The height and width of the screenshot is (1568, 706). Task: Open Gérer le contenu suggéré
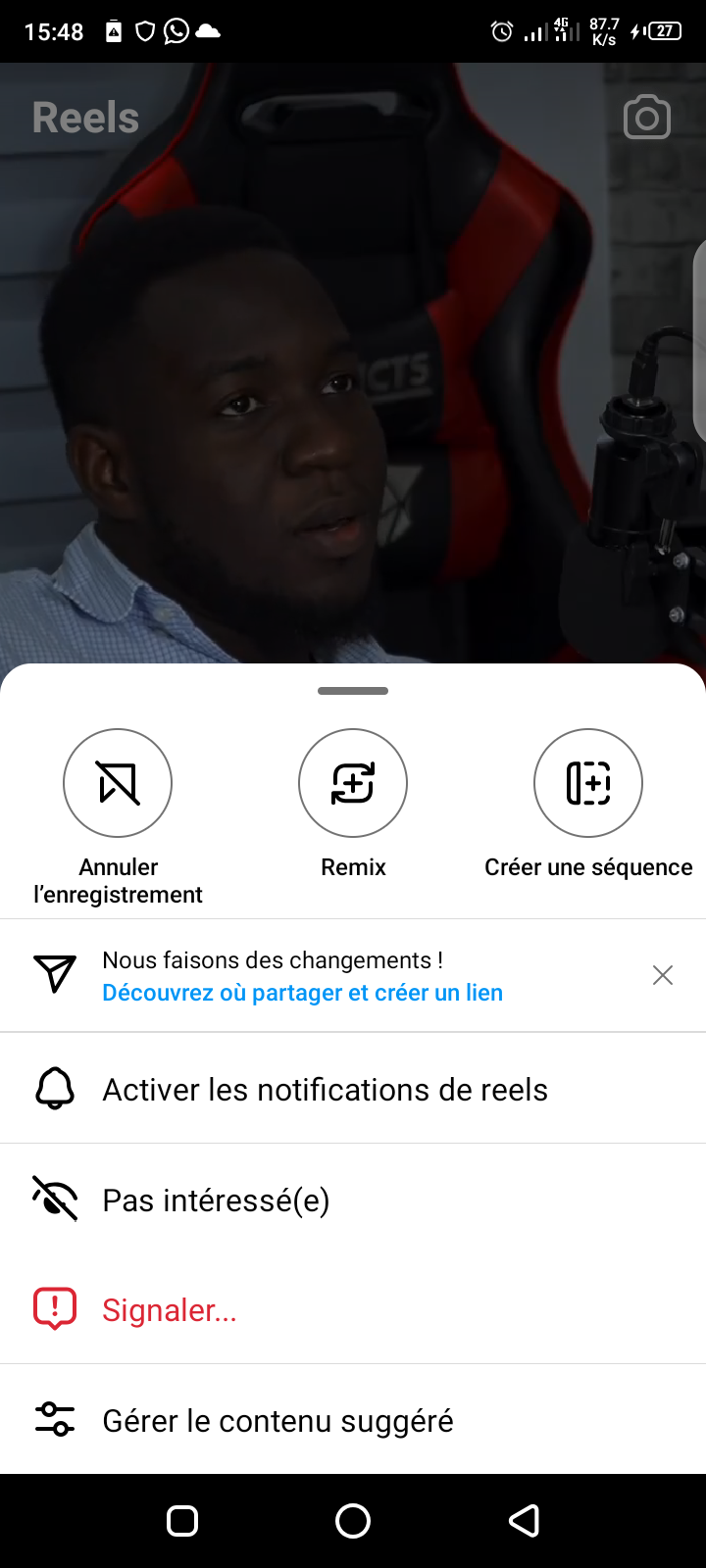(x=277, y=1421)
